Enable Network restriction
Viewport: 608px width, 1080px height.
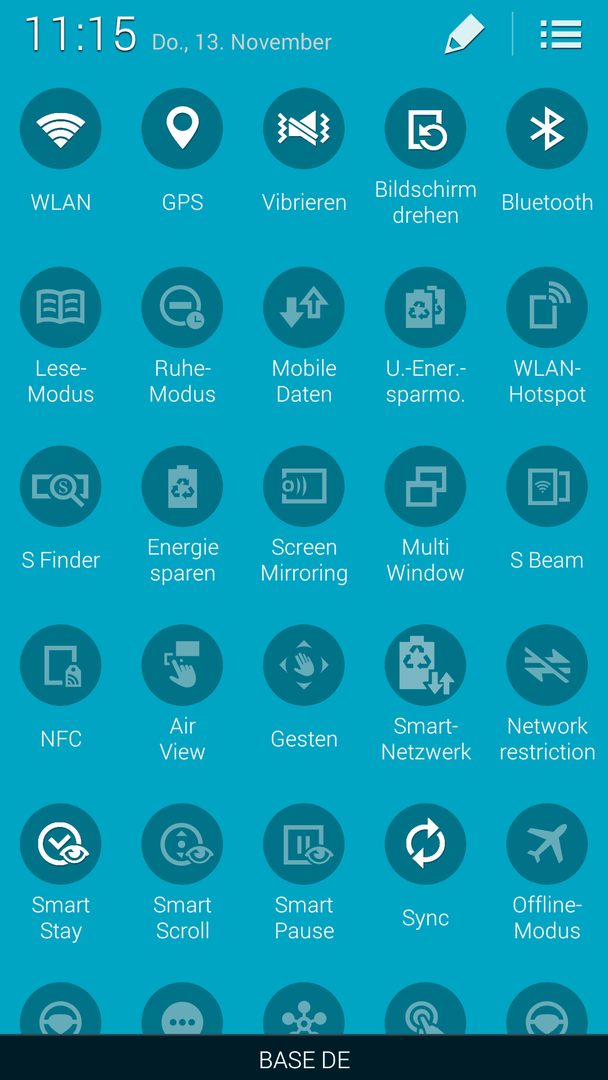tap(547, 665)
